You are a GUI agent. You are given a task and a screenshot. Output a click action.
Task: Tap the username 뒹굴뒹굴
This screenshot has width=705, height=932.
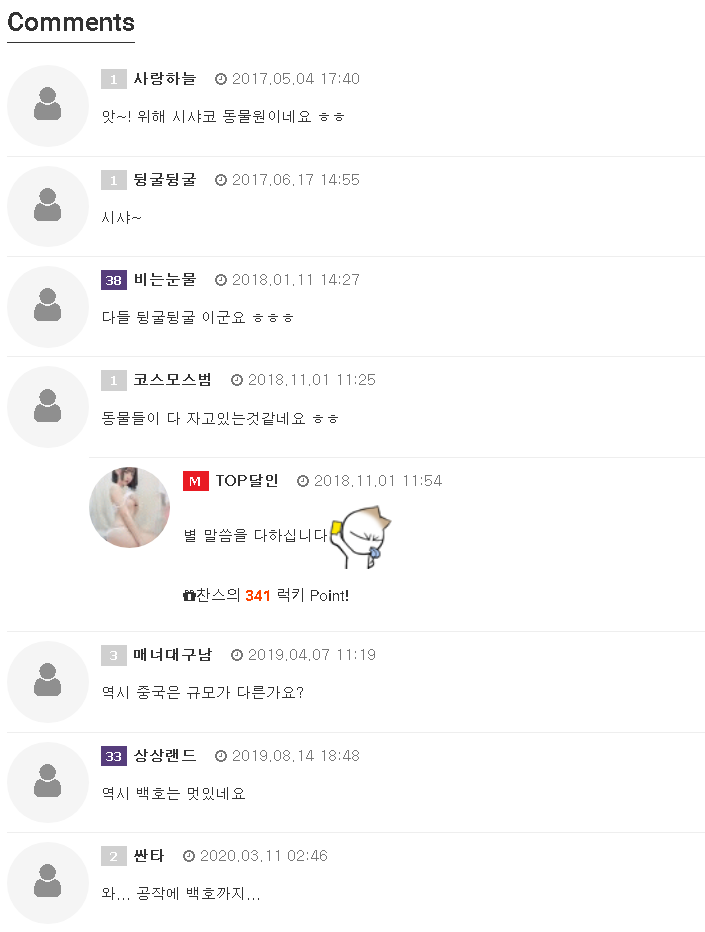[x=165, y=180]
